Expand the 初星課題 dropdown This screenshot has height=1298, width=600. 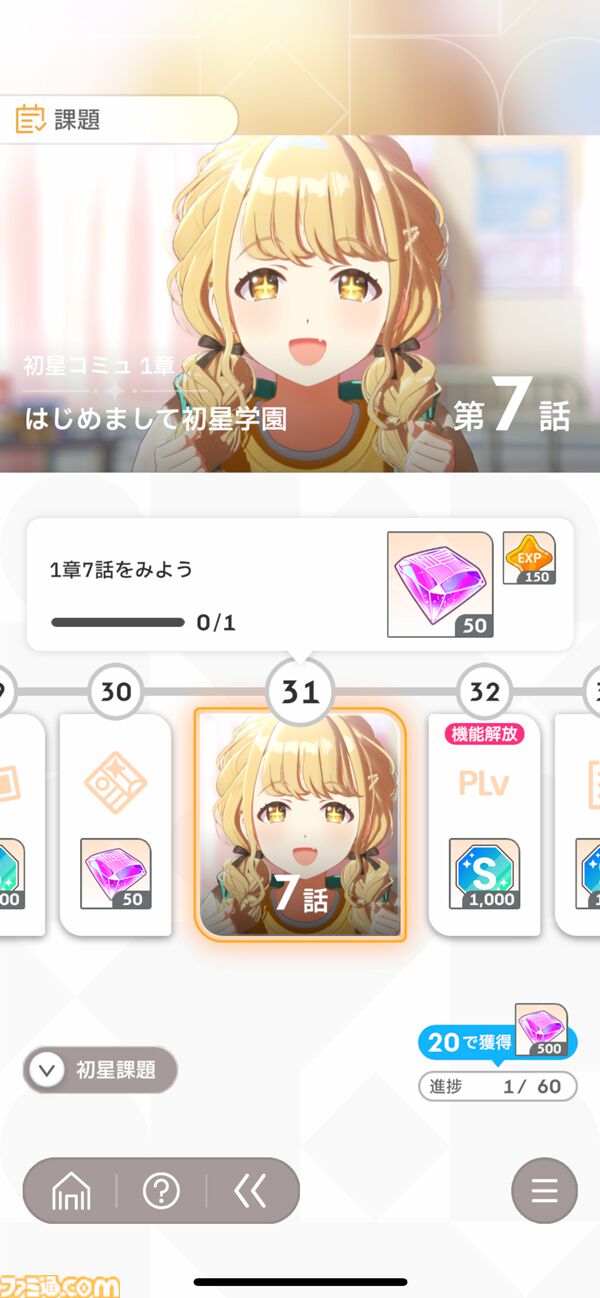(100, 1070)
